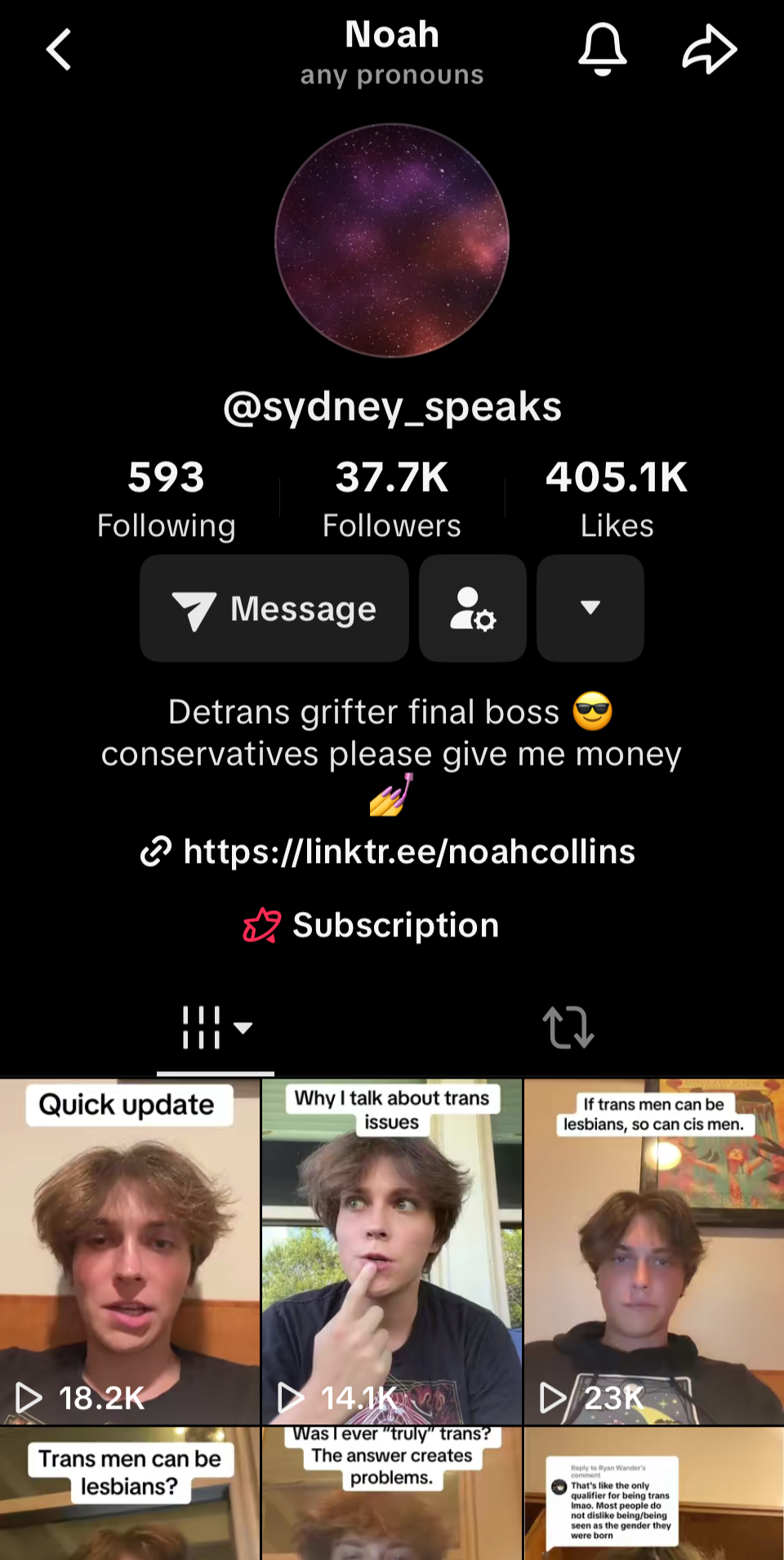This screenshot has height=1560, width=784.
Task: Open the Subscription option
Action: point(372,925)
